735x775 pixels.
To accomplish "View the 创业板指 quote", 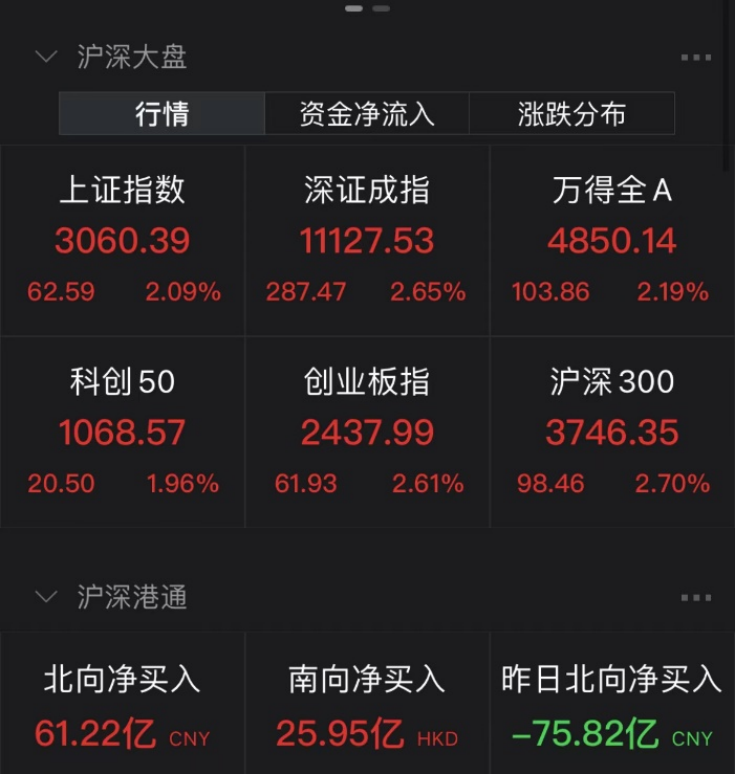I will 367,432.
